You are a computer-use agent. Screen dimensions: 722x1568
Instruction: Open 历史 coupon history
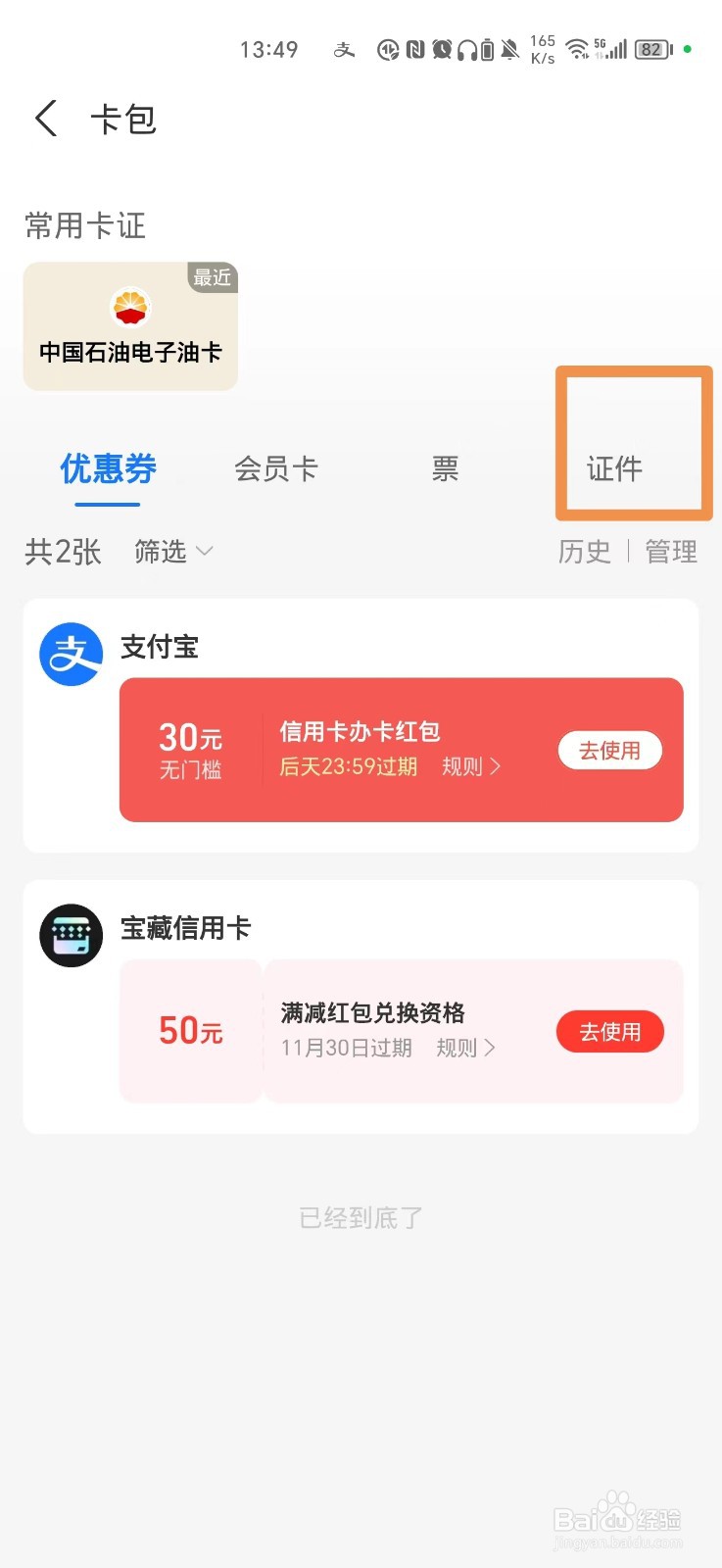pos(584,552)
